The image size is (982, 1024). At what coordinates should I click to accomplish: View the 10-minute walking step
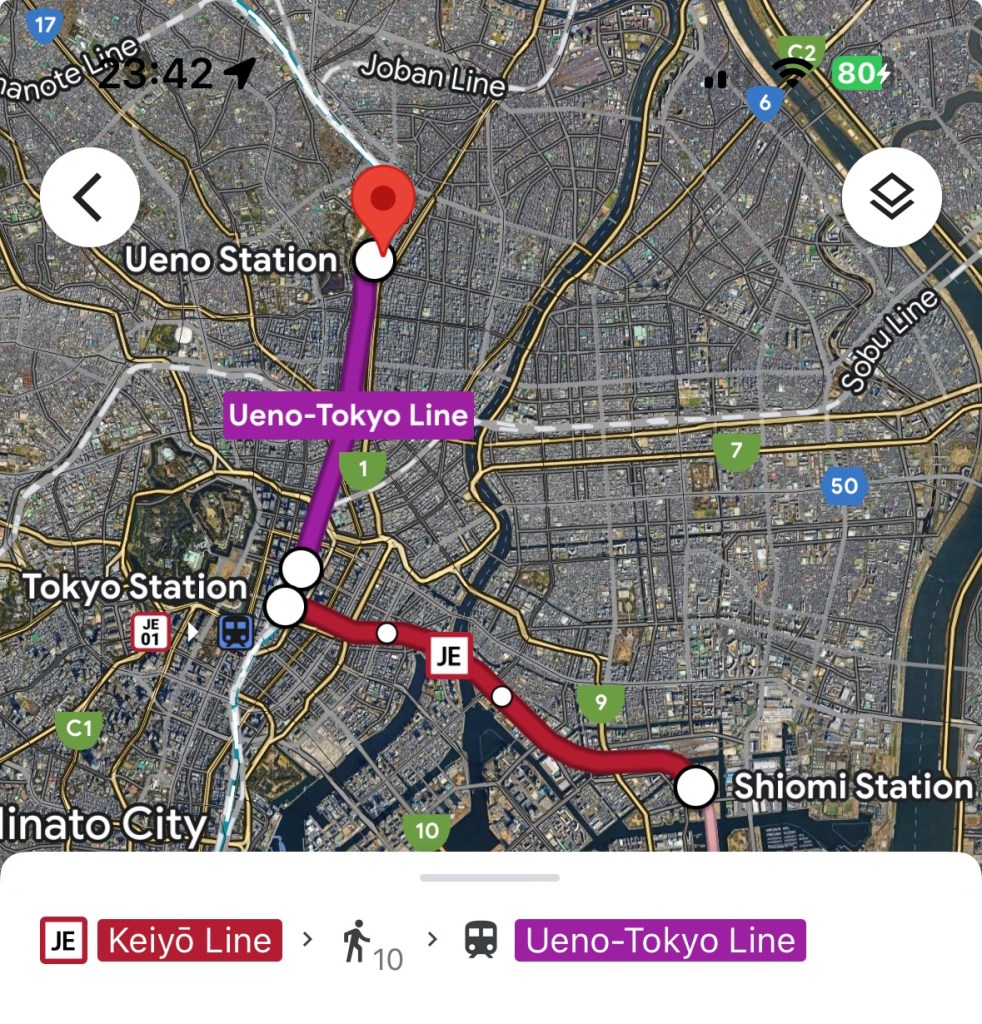(371, 943)
